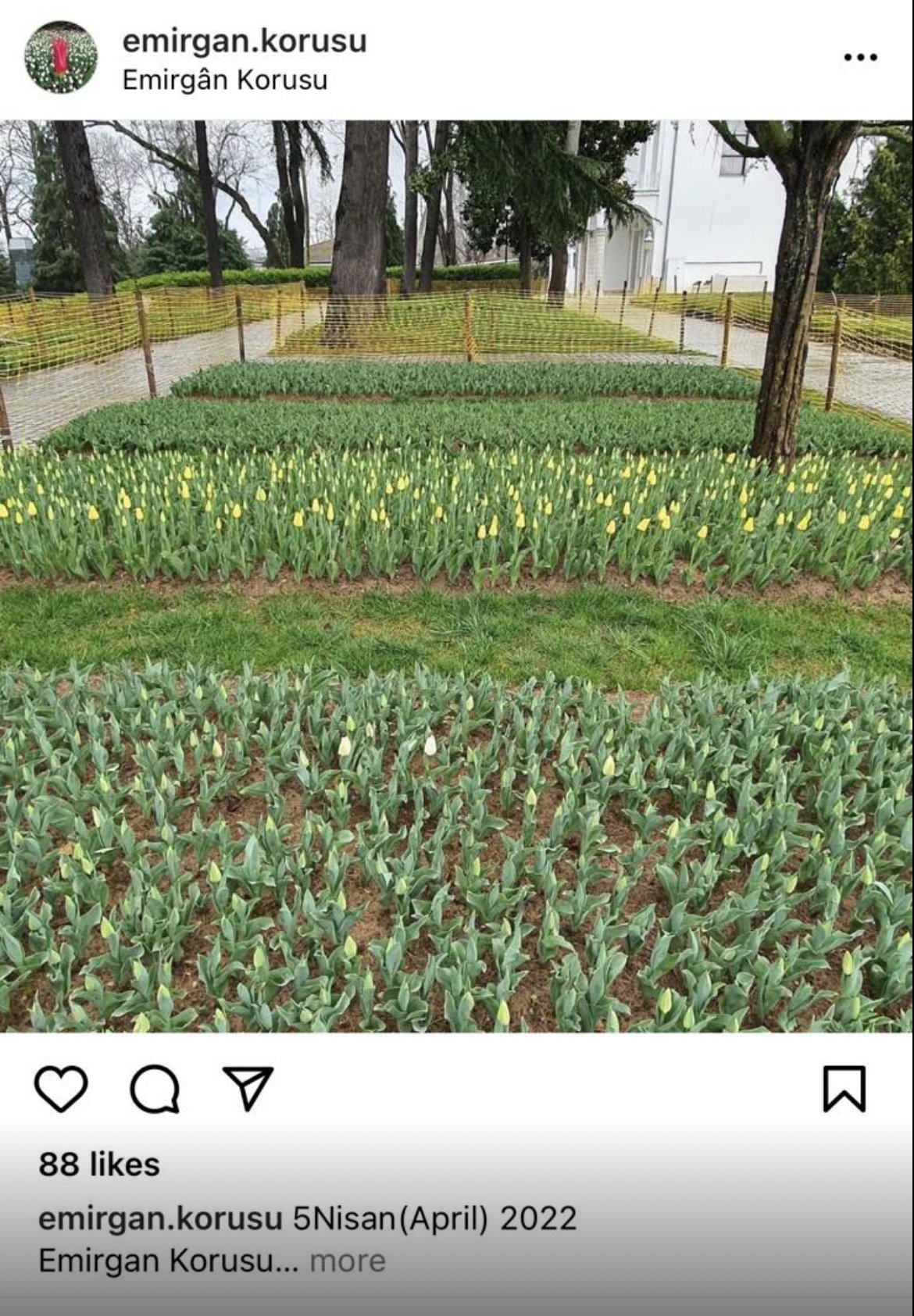View the 88 likes list
The height and width of the screenshot is (1316, 914).
point(99,1164)
